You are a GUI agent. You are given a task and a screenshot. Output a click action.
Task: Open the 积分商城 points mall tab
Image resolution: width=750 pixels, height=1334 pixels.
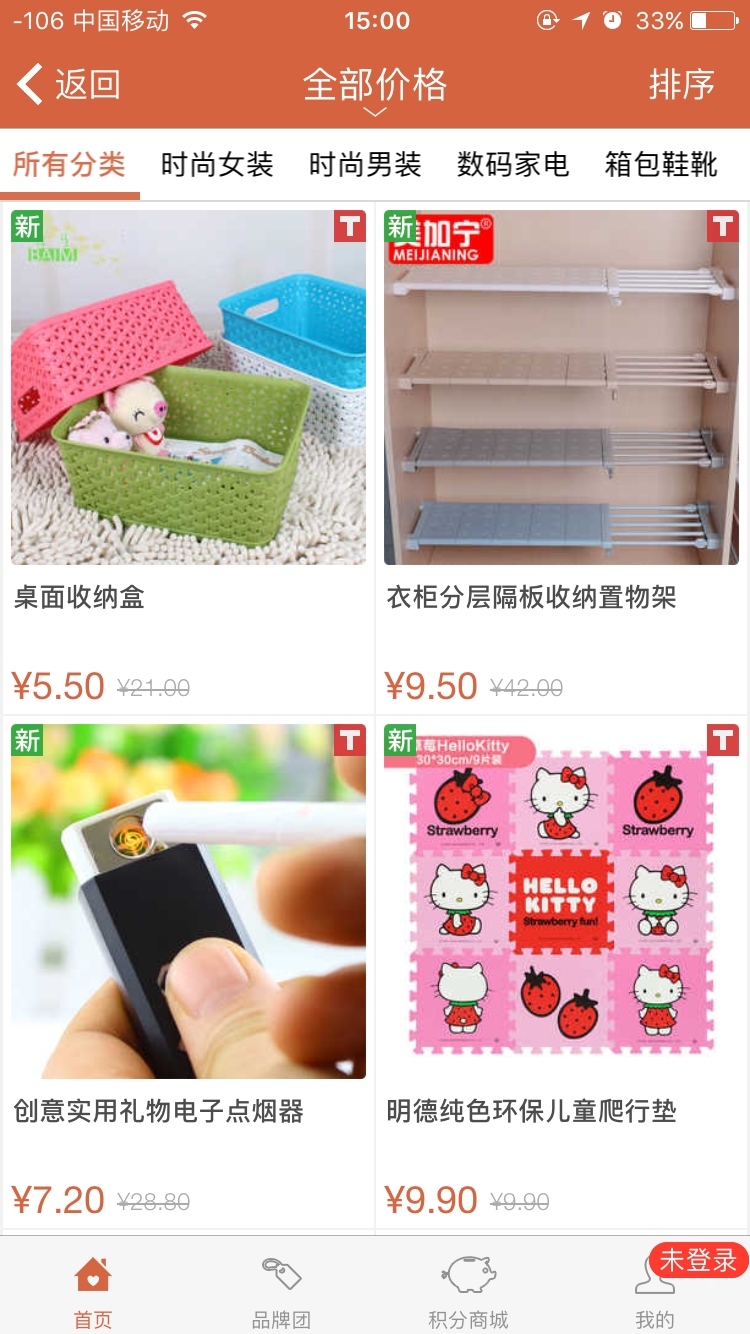point(468,1290)
